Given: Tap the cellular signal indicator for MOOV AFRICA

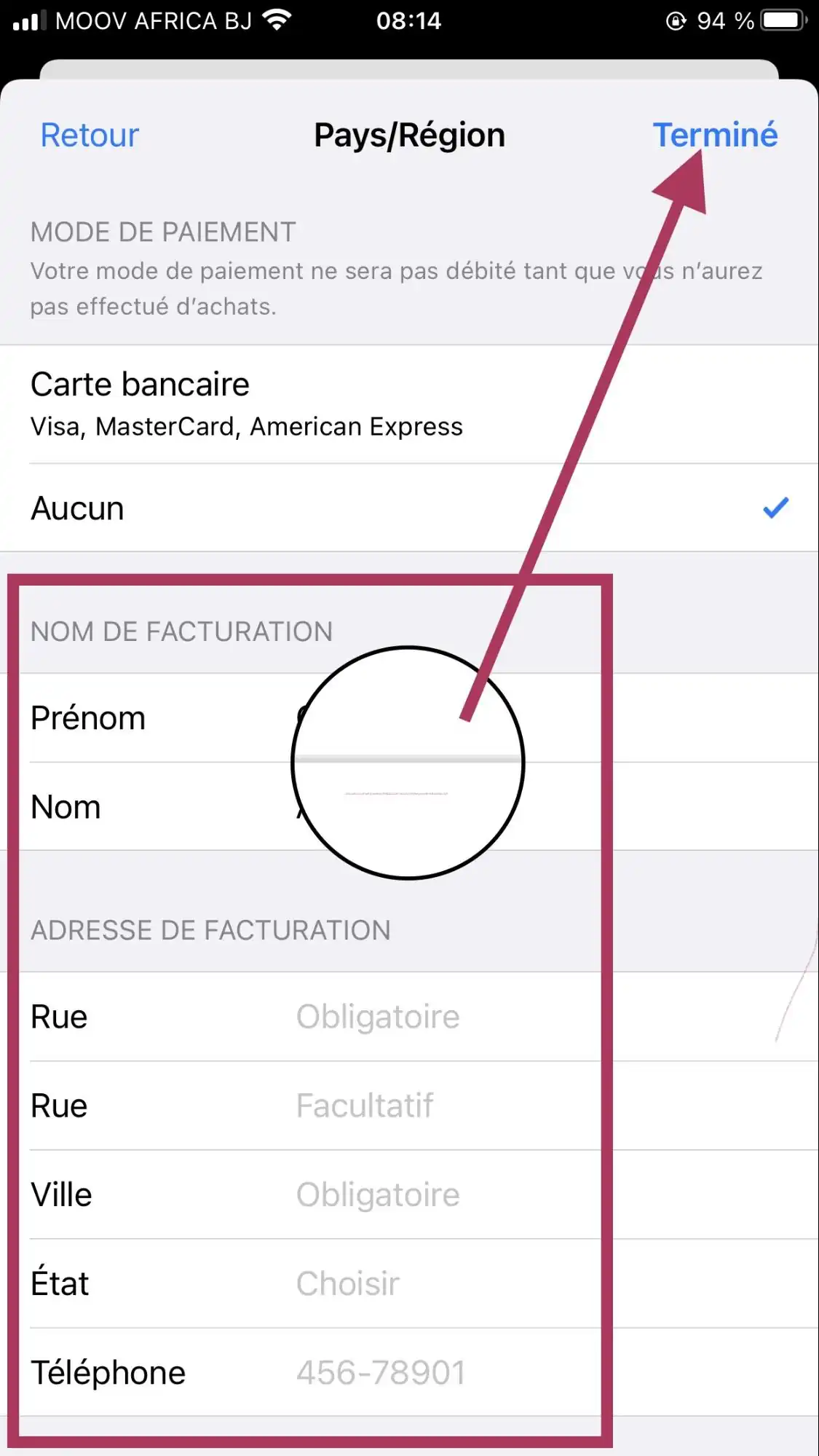Looking at the screenshot, I should click(x=31, y=20).
